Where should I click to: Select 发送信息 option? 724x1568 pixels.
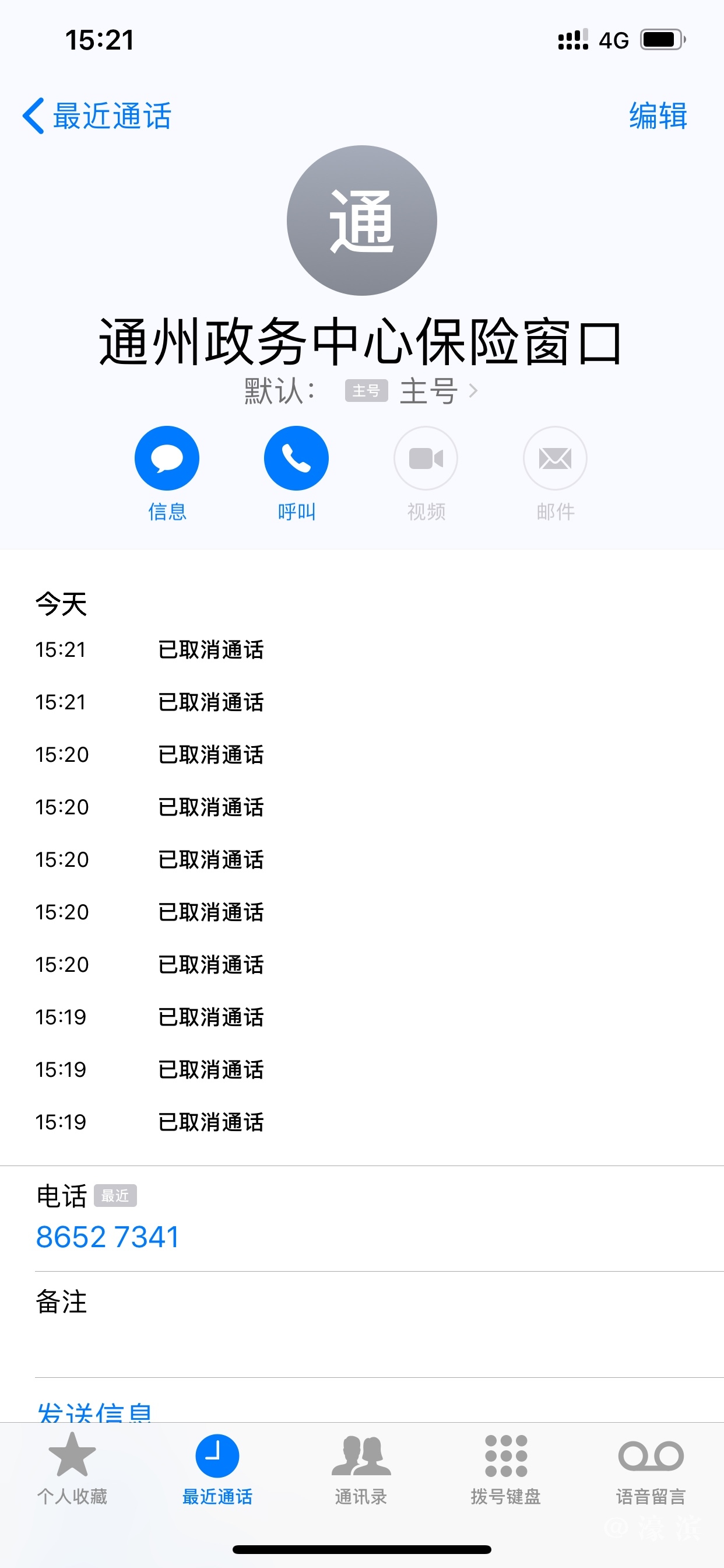pos(95,1412)
